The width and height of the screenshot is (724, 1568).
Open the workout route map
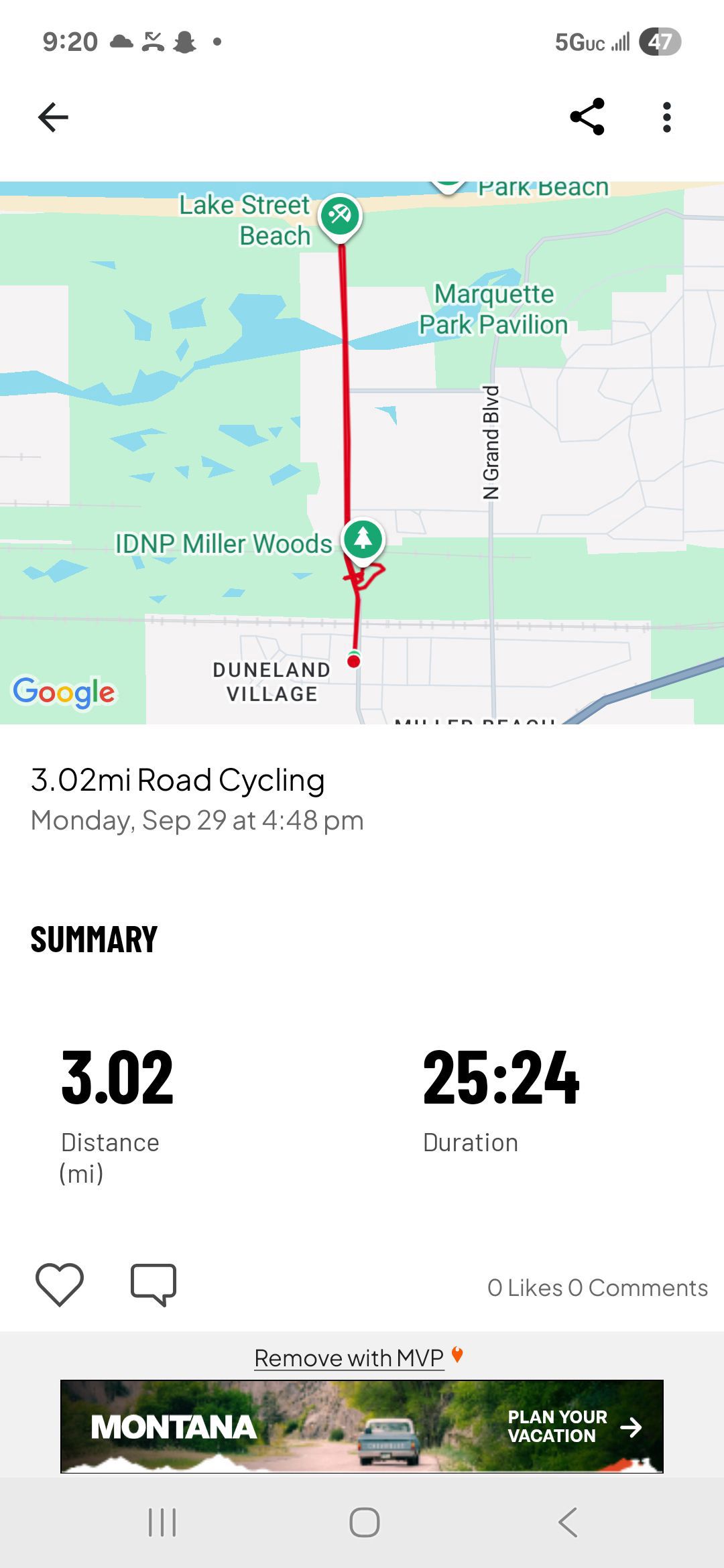pos(362,452)
